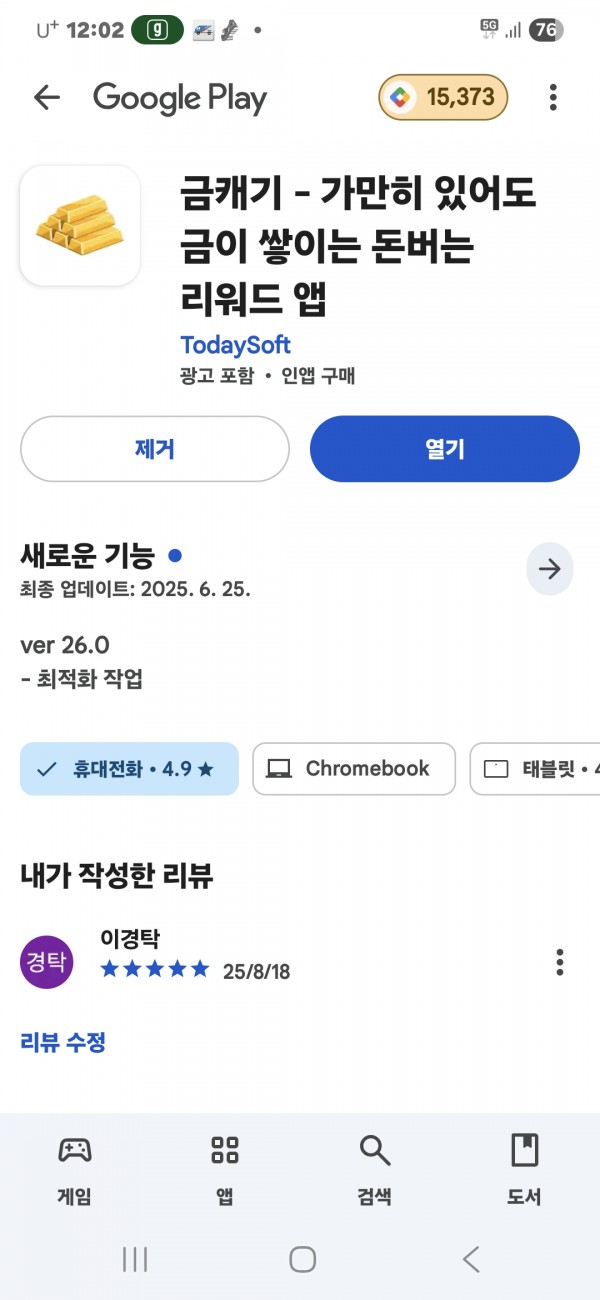Viewport: 600px width, 1300px height.
Task: Select the 태블릿 chip
Action: 535,769
